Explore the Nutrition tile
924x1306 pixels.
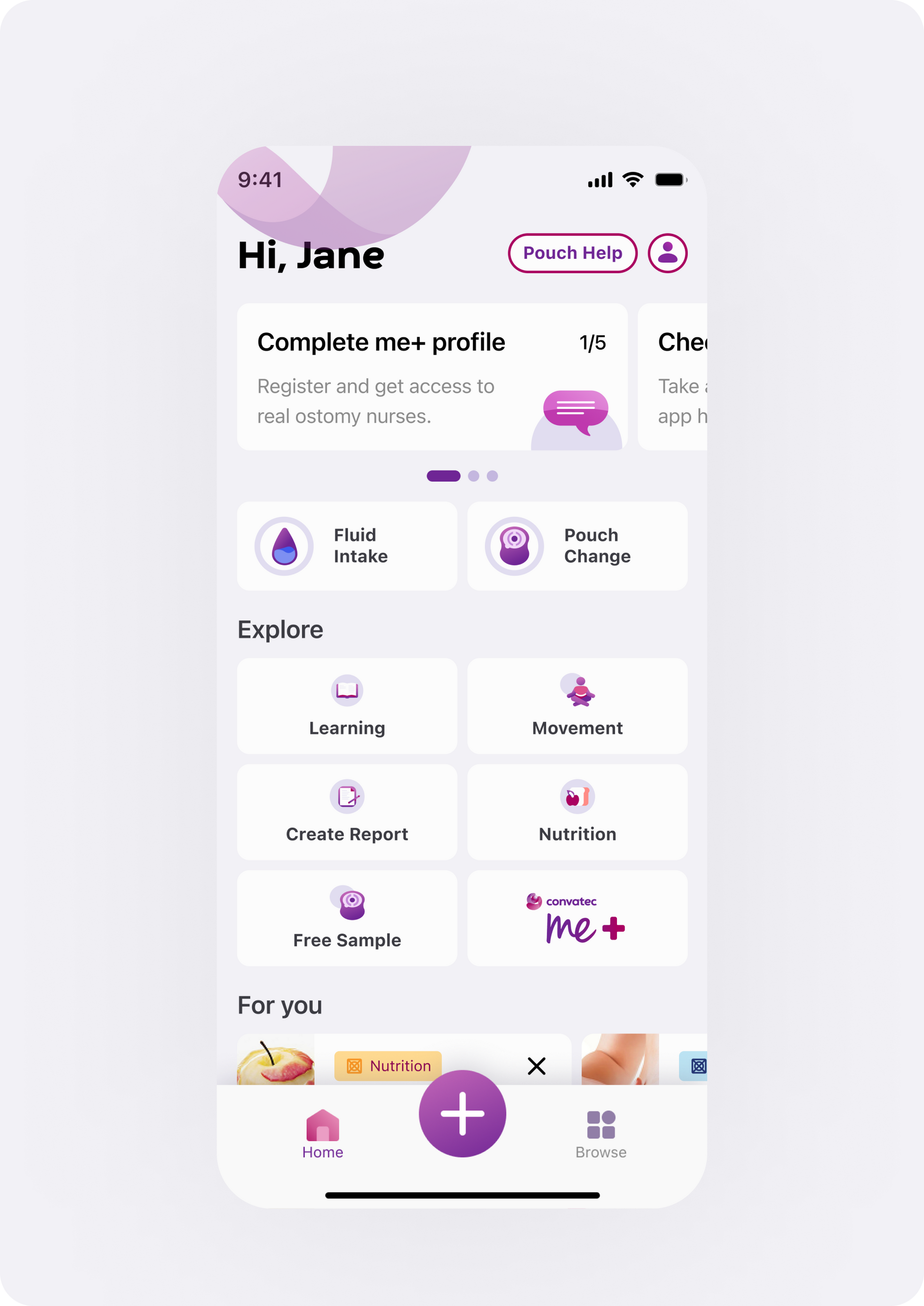point(577,812)
